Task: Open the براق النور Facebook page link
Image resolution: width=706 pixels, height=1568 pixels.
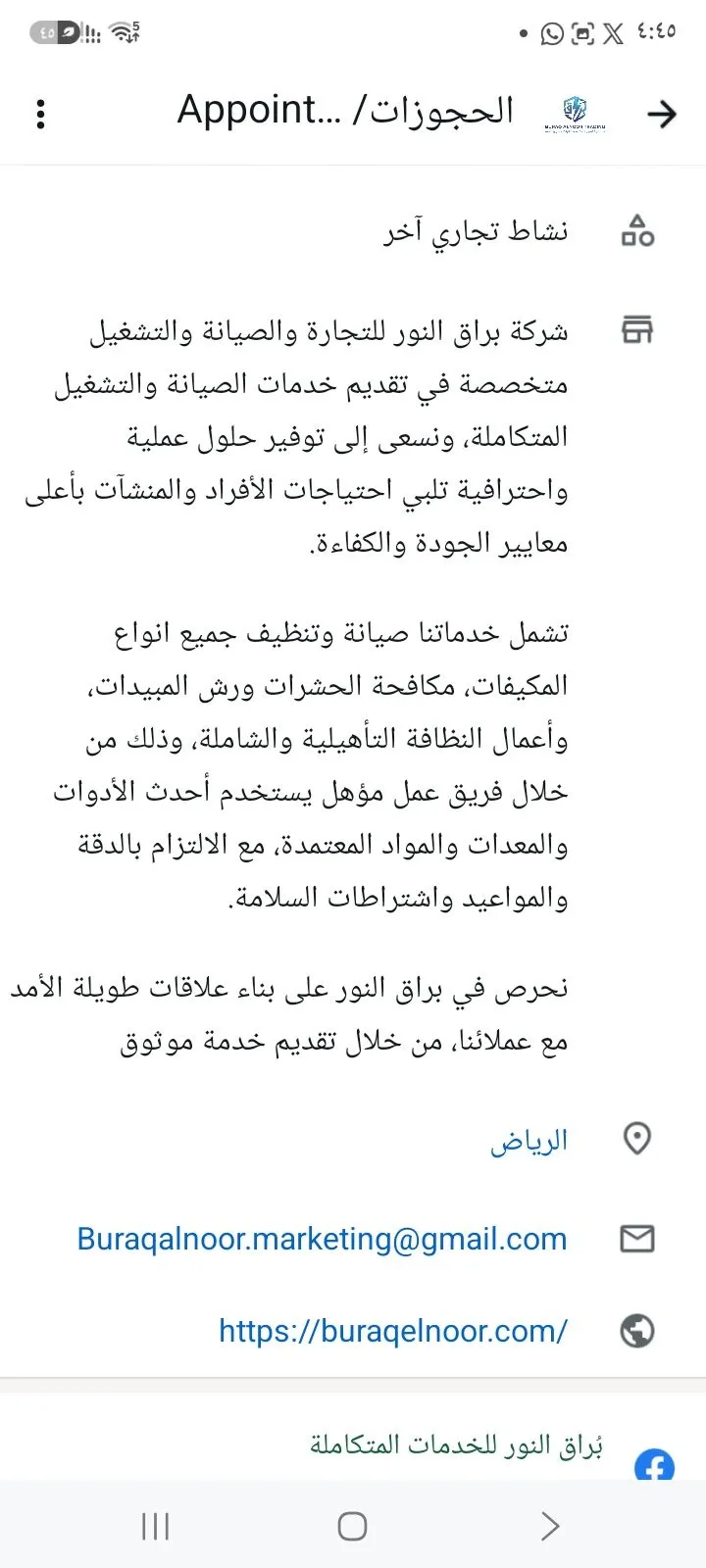Action: tap(456, 1445)
